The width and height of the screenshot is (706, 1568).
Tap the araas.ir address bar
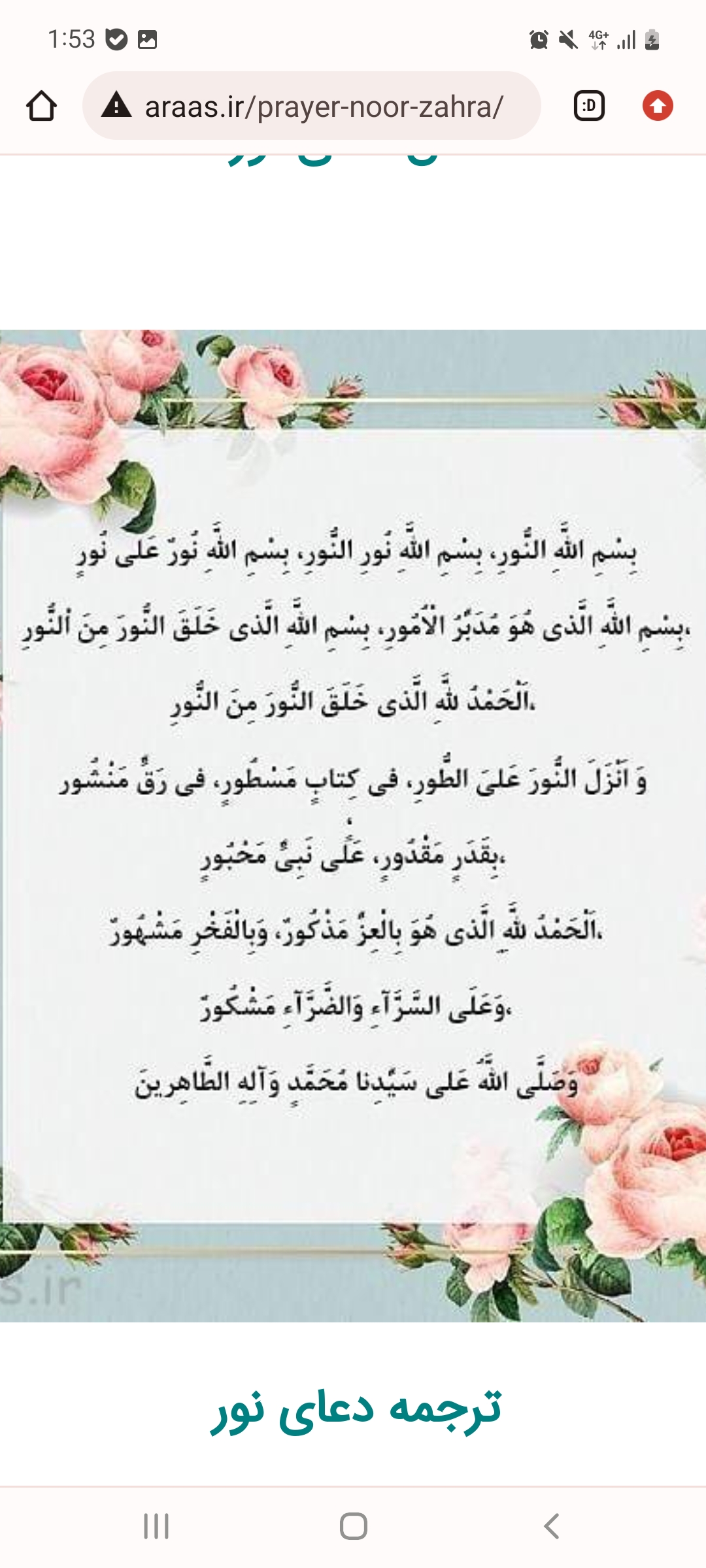324,106
